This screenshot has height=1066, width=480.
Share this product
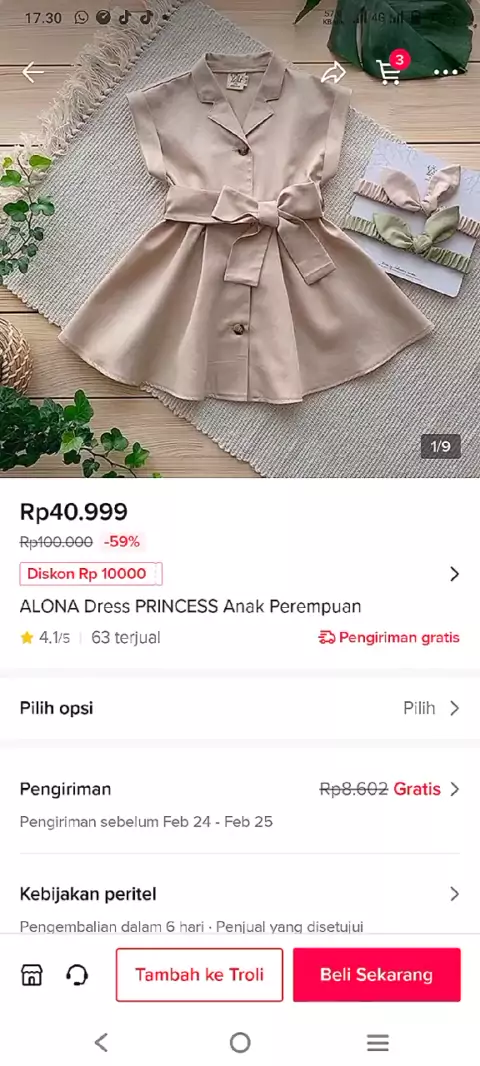click(333, 72)
